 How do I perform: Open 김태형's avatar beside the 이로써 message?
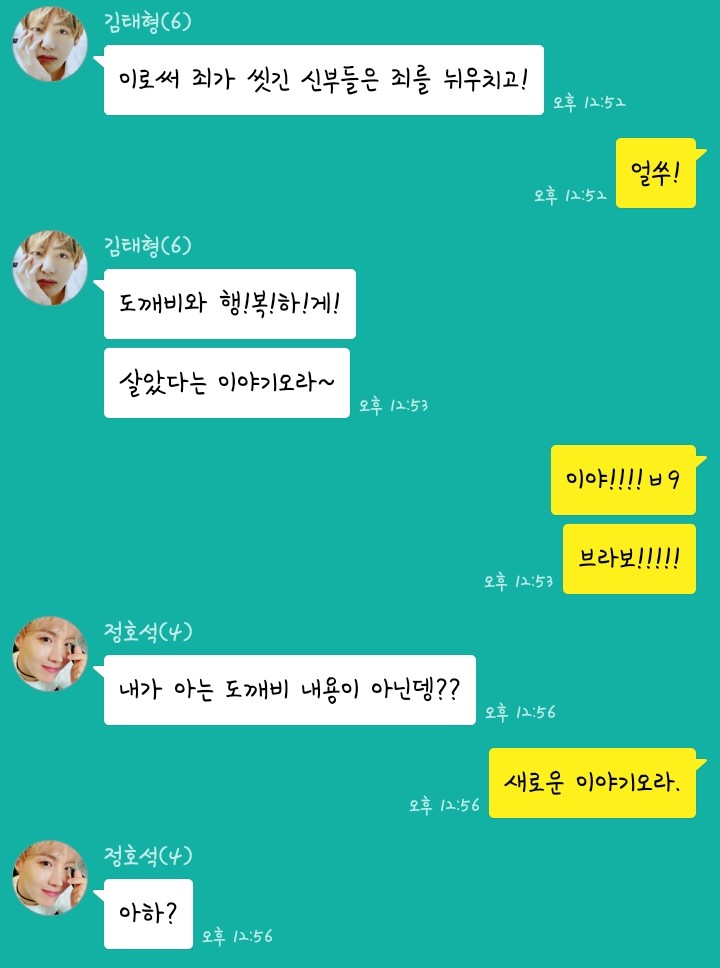point(50,43)
